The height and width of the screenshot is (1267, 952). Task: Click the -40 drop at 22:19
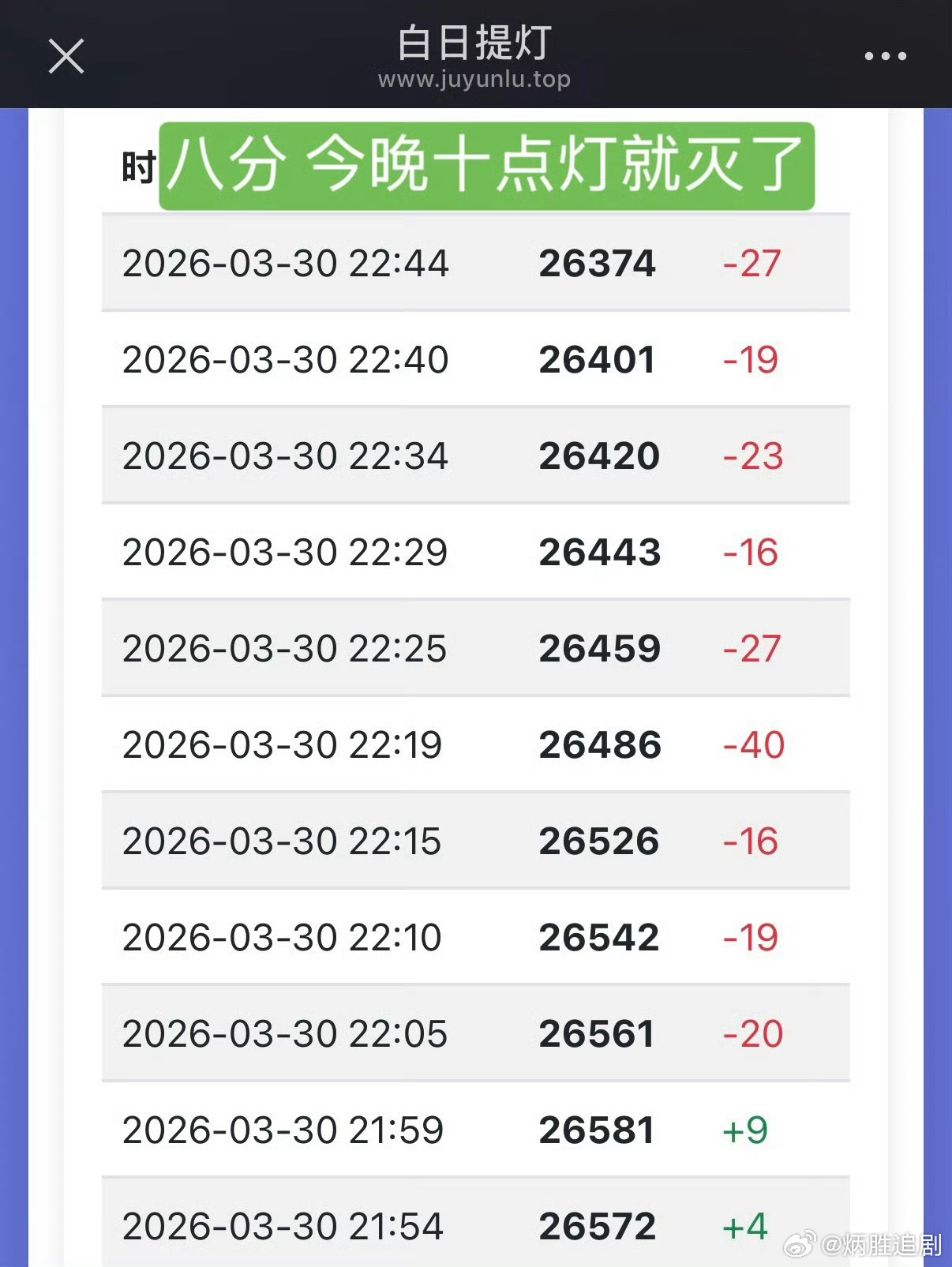pyautogui.click(x=754, y=744)
